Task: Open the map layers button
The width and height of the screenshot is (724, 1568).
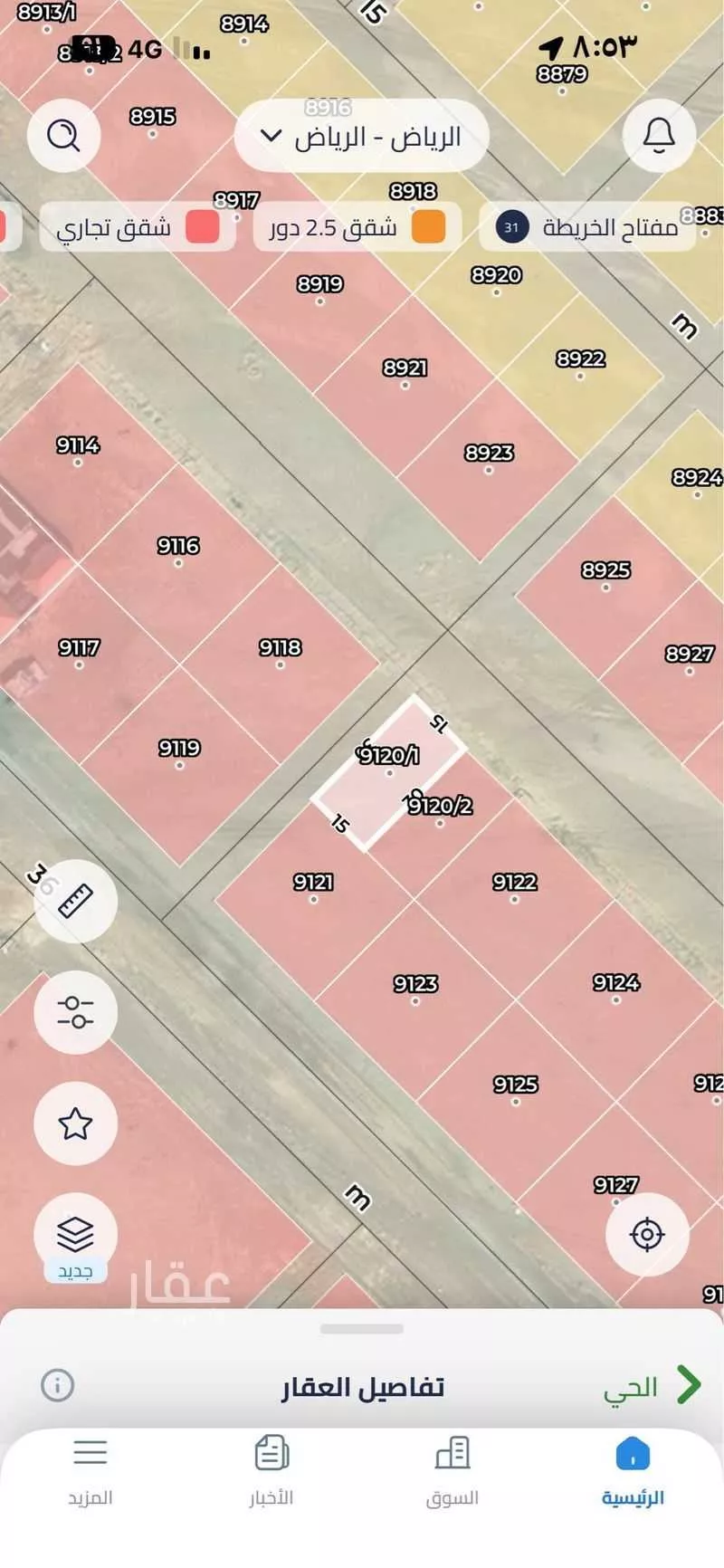Action: click(75, 1235)
